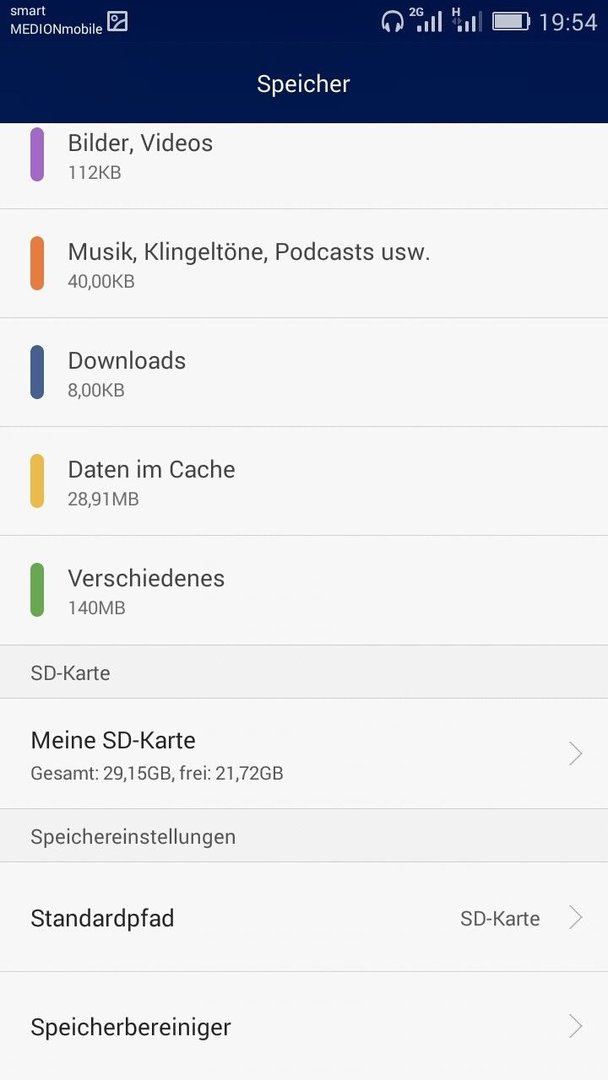
Task: Open the Bilder, Videos storage category
Action: (304, 165)
